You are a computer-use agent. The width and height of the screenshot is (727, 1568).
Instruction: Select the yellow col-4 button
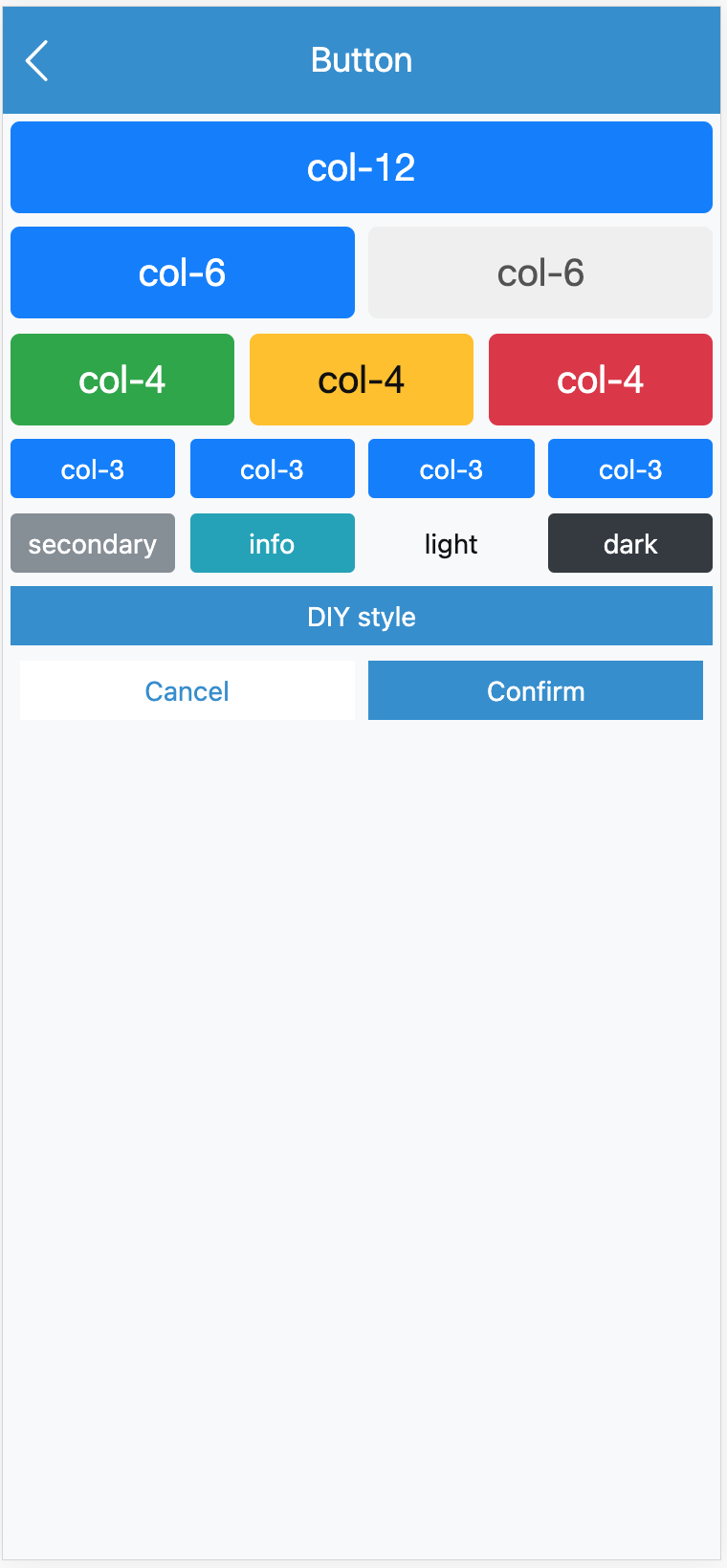pos(362,380)
